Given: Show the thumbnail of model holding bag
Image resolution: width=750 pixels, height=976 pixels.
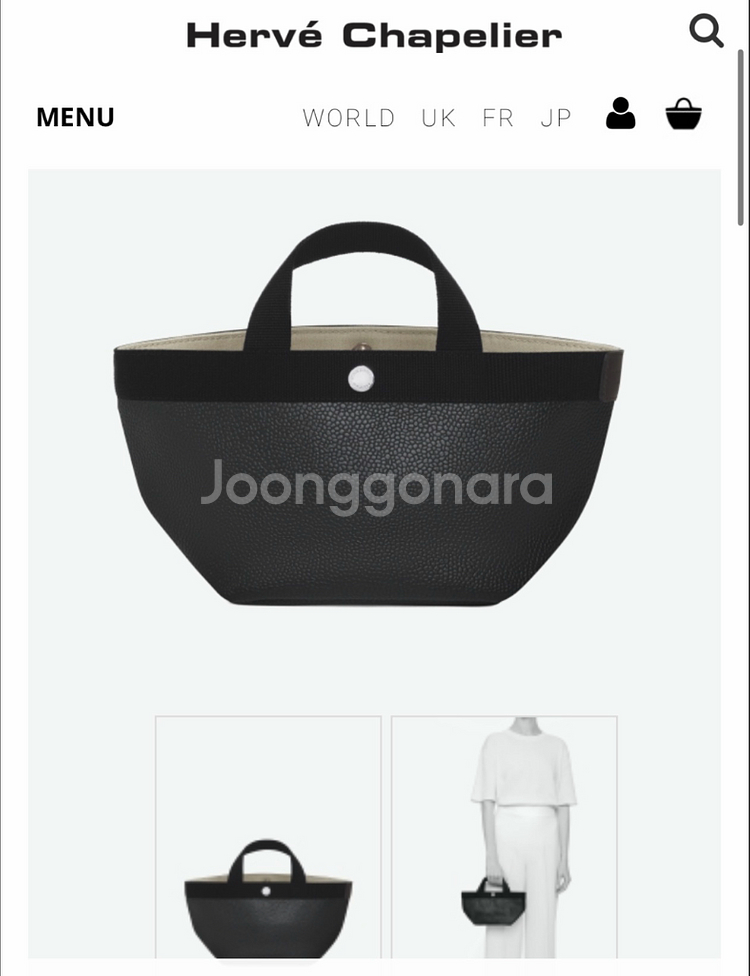Looking at the screenshot, I should point(504,838).
